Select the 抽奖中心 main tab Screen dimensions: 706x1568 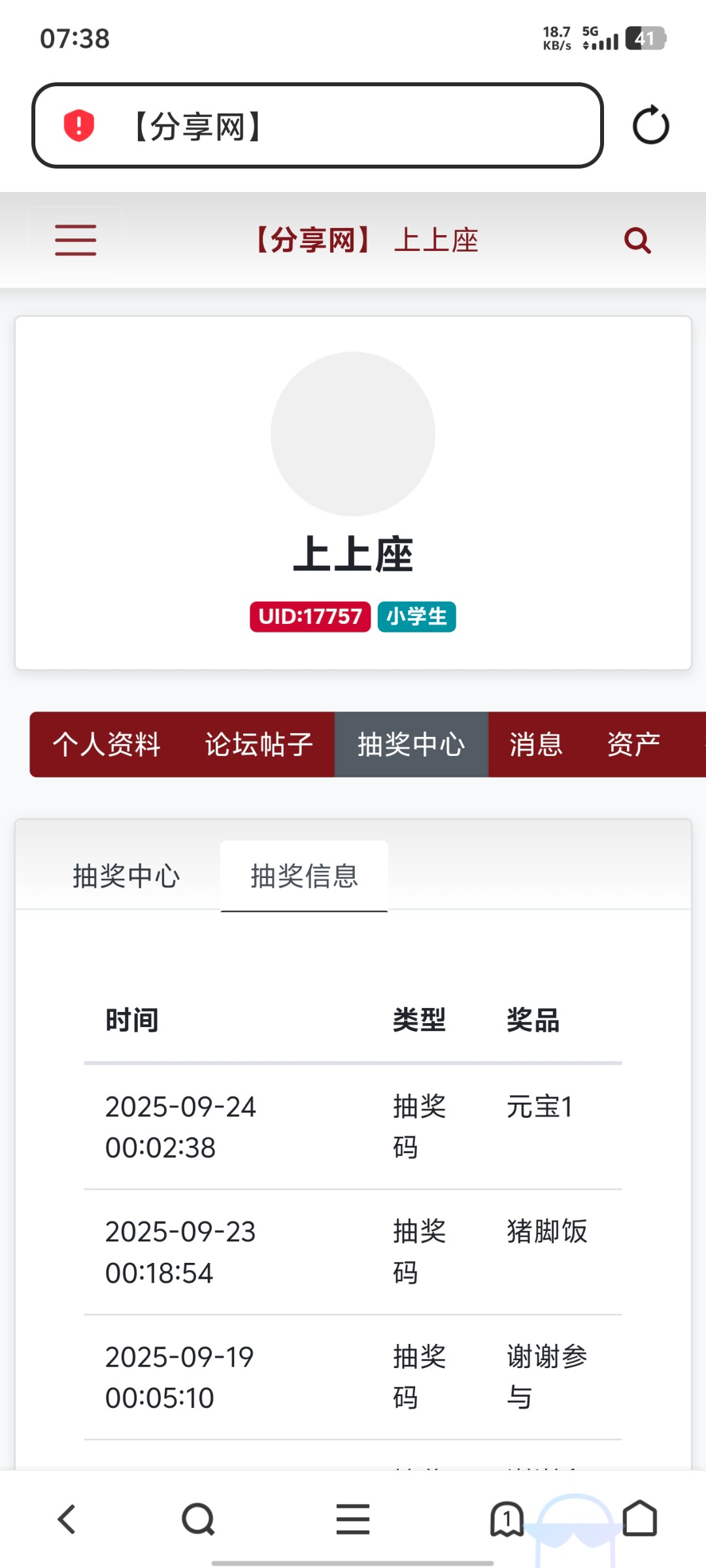click(x=411, y=744)
